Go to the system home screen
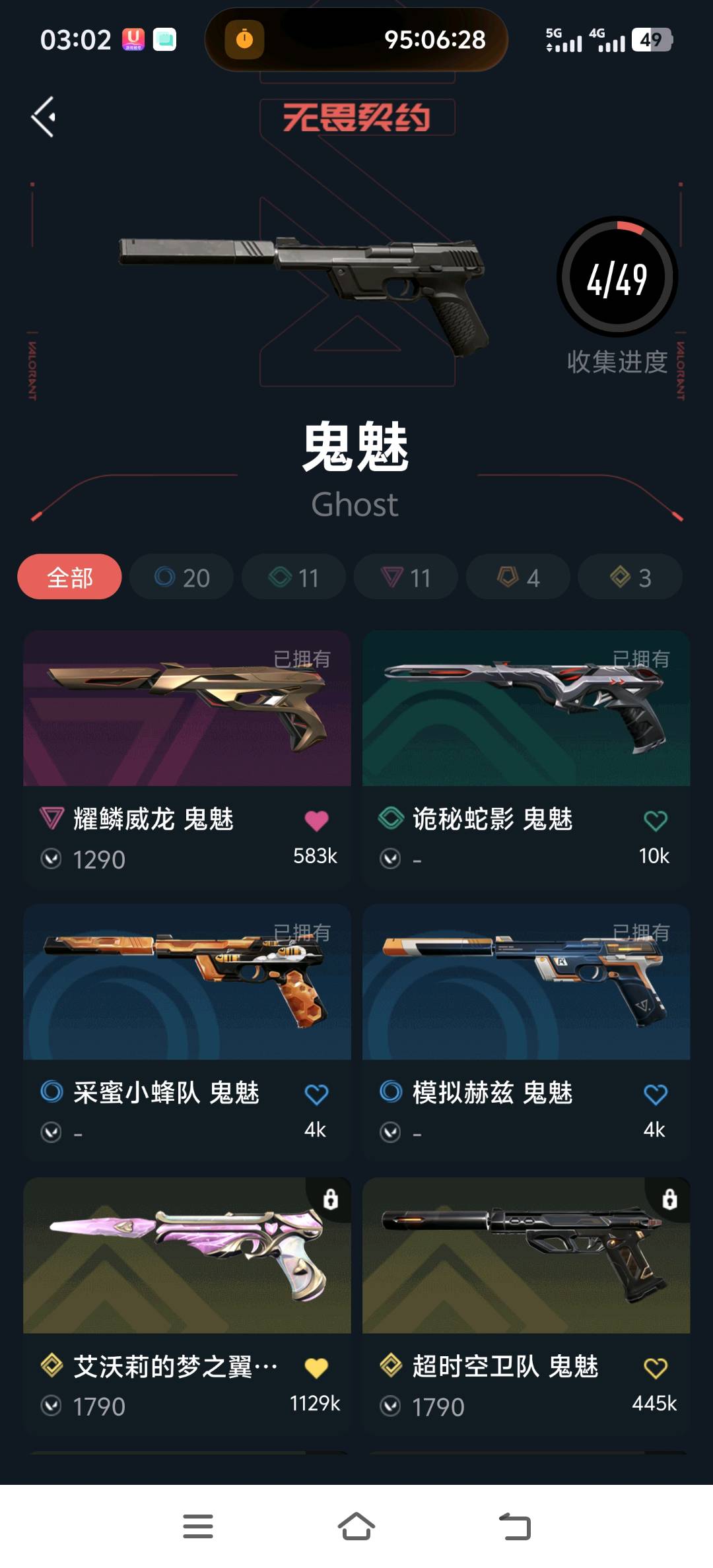This screenshot has width=713, height=1568. 356,1526
